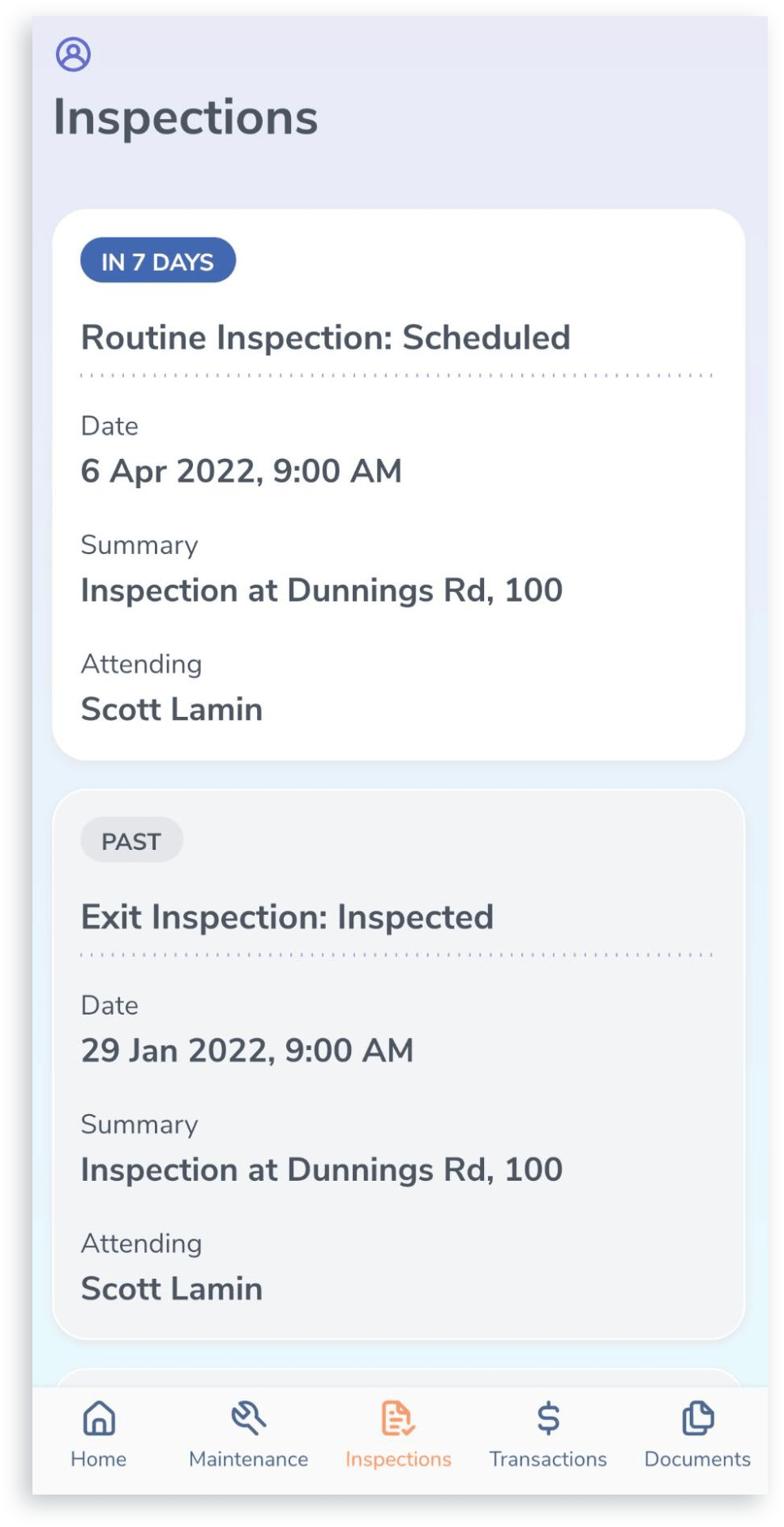The image size is (784, 1527).
Task: Tap the IN 7 DAYS badge
Action: coord(159,260)
